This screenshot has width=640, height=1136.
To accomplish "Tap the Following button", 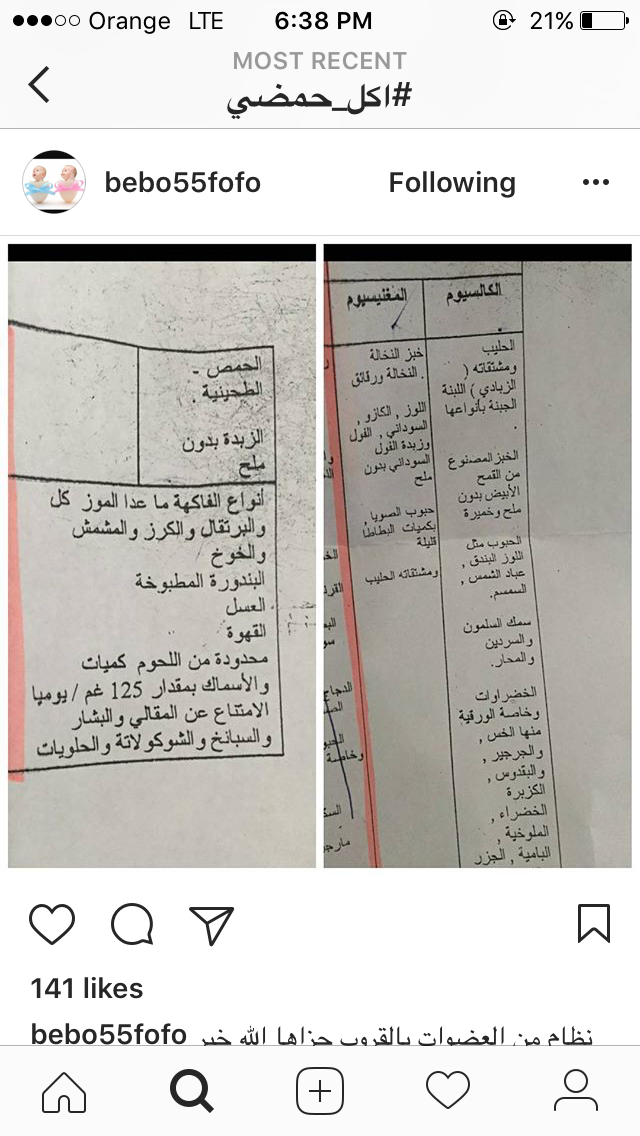I will (452, 183).
